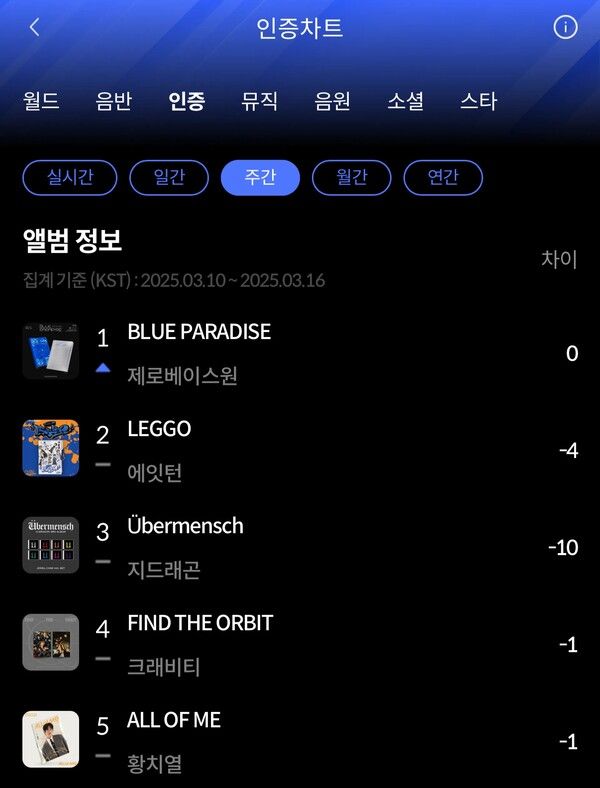Select the 일간 period chip

pos(169,177)
